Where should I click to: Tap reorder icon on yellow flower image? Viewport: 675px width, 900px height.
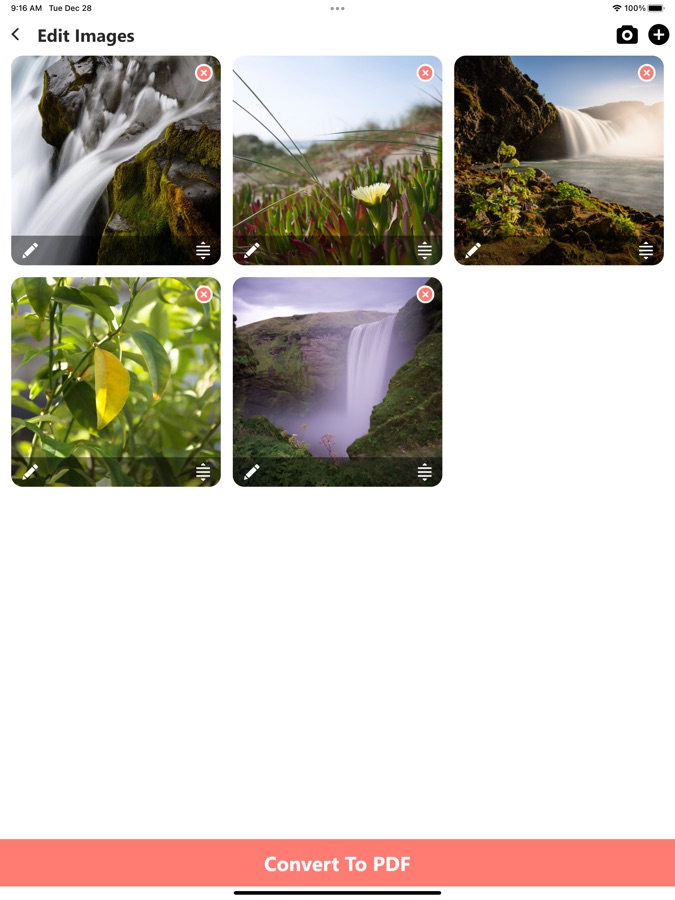425,250
